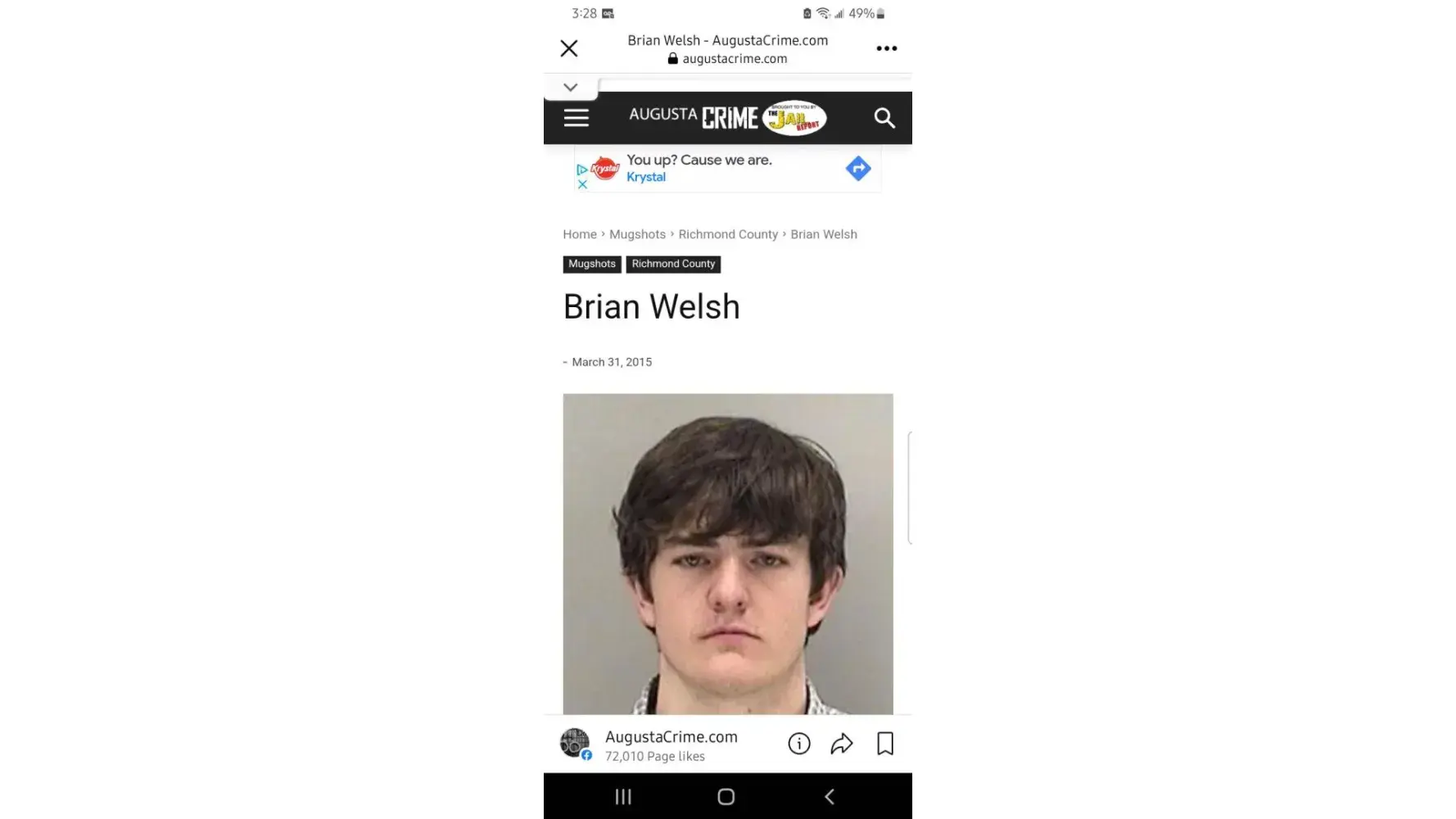Expand the collapsed chevron tab
1456x819 pixels.
coord(571,88)
